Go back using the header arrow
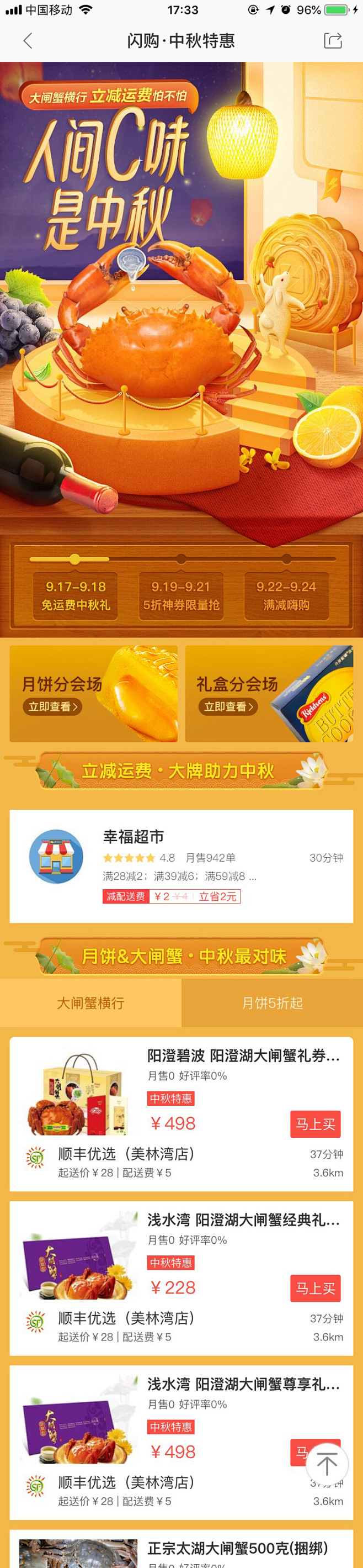 click(28, 41)
